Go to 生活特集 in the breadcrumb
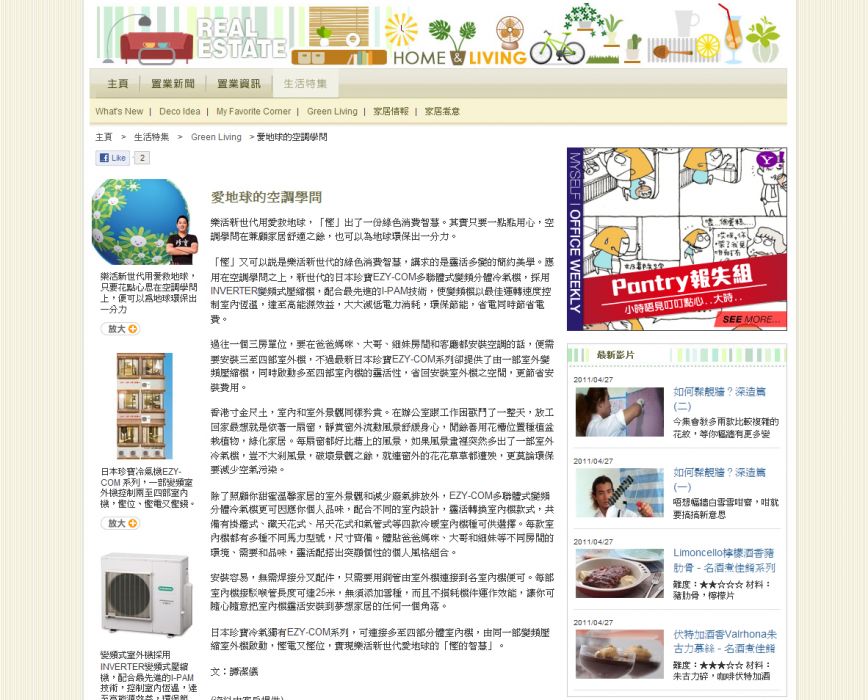This screenshot has height=700, width=868. click(151, 137)
